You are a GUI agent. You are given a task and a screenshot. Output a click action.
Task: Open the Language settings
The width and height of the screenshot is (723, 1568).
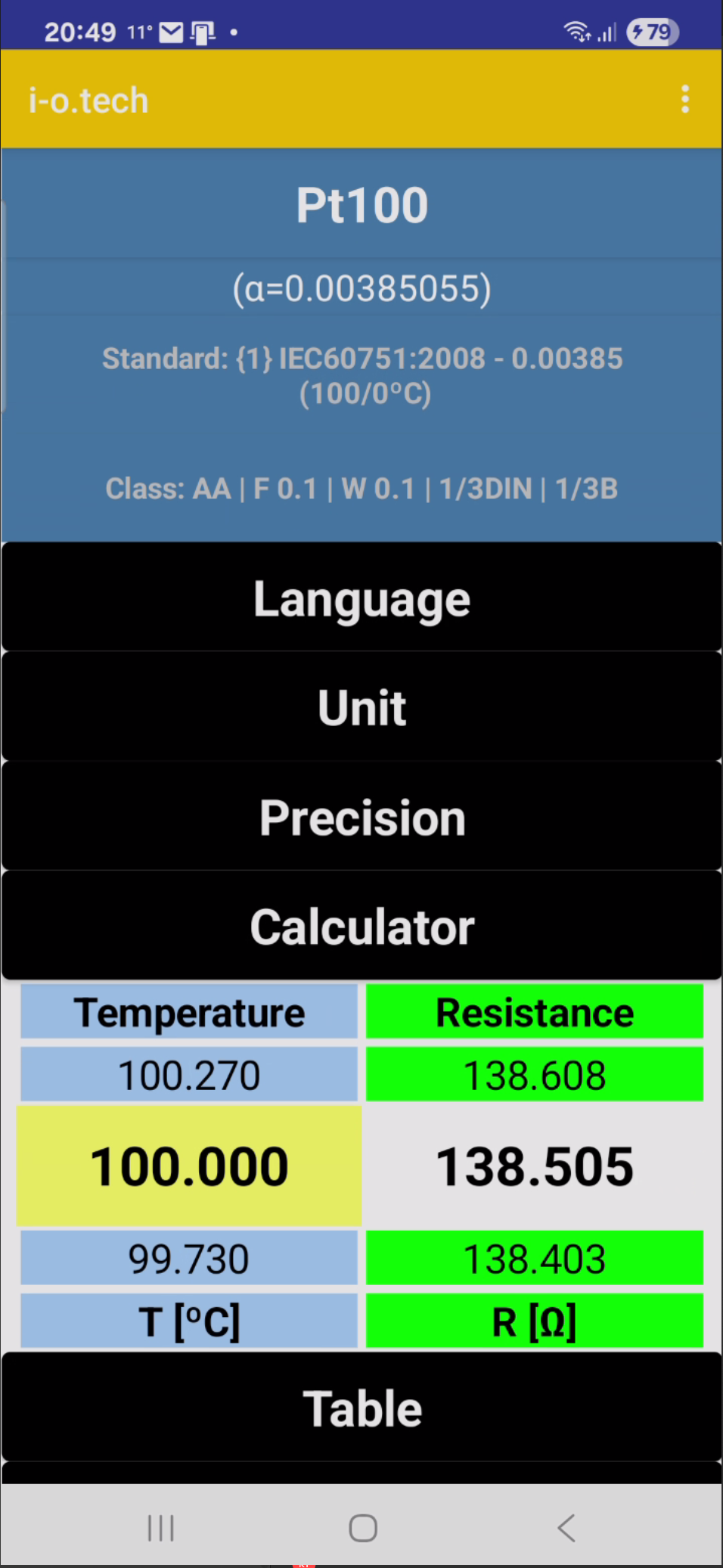tap(361, 598)
